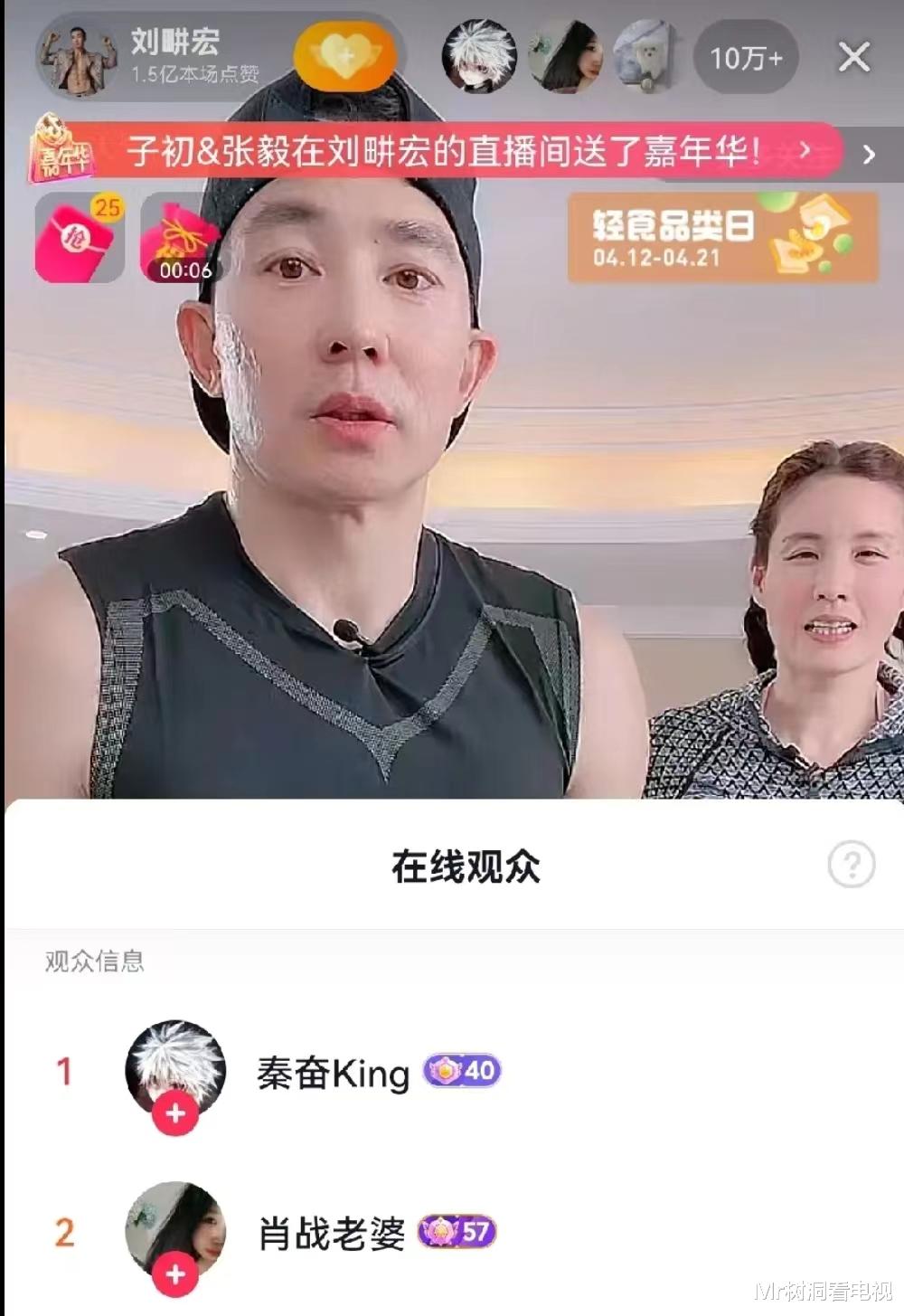
Task: Close the live room with the X
Action: (x=852, y=56)
